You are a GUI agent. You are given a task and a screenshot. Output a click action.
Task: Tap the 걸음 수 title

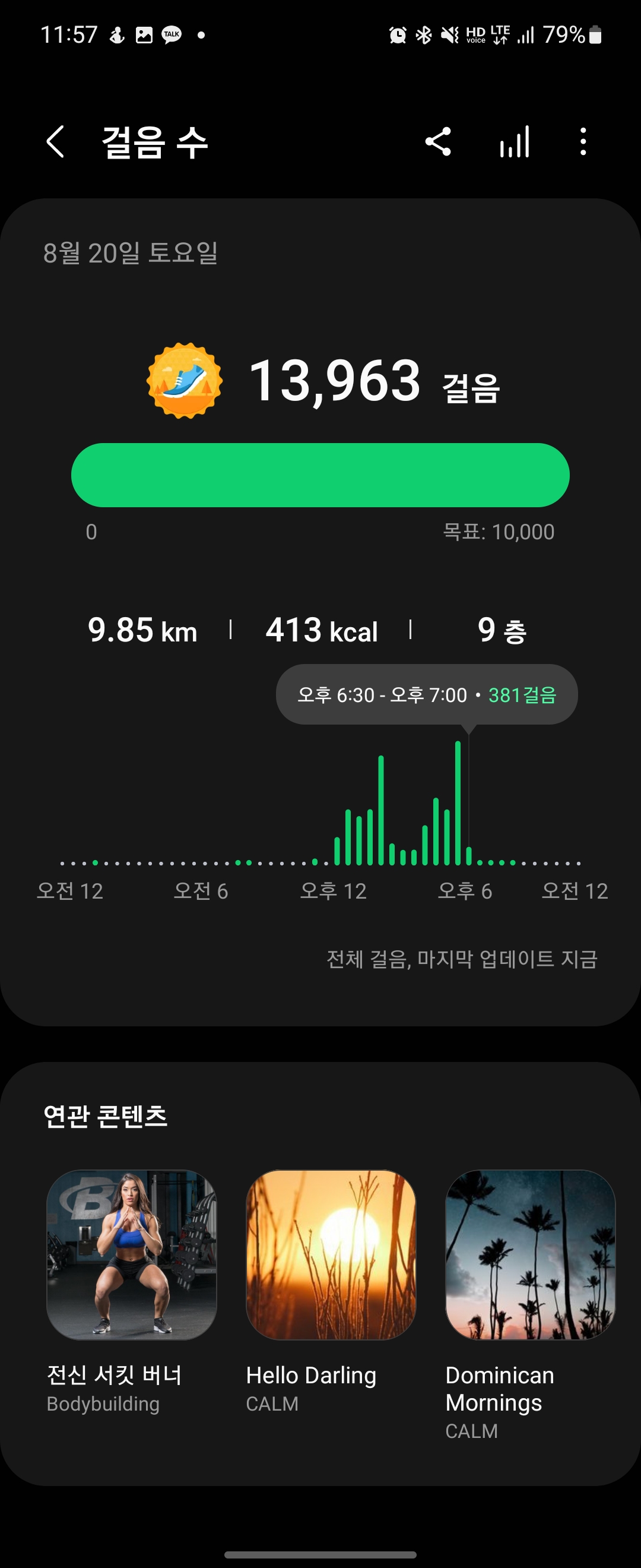pos(154,142)
